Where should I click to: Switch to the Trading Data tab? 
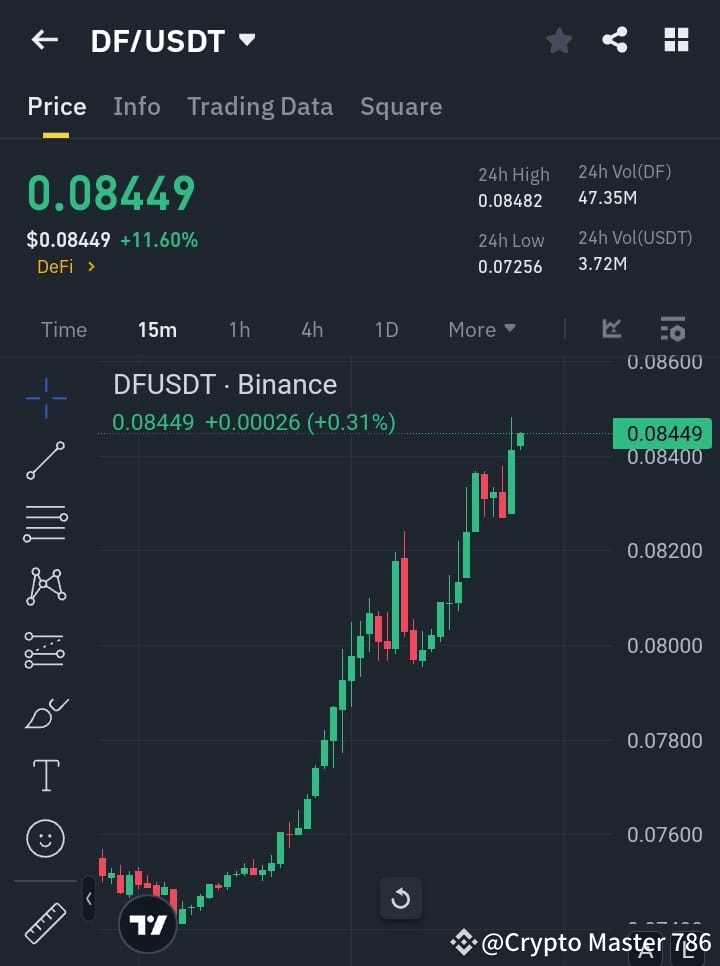(x=260, y=106)
